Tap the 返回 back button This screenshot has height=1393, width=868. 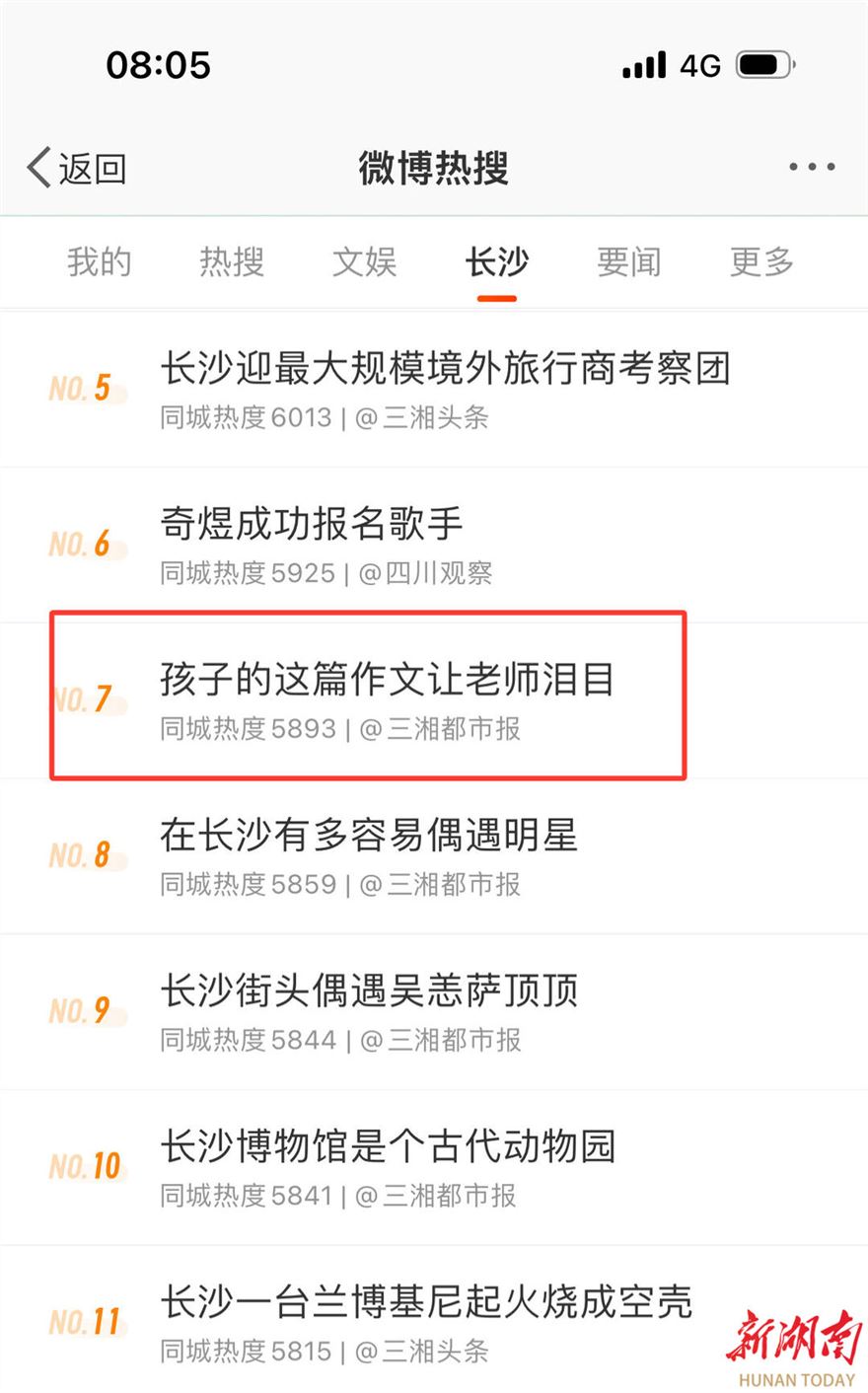pyautogui.click(x=77, y=169)
